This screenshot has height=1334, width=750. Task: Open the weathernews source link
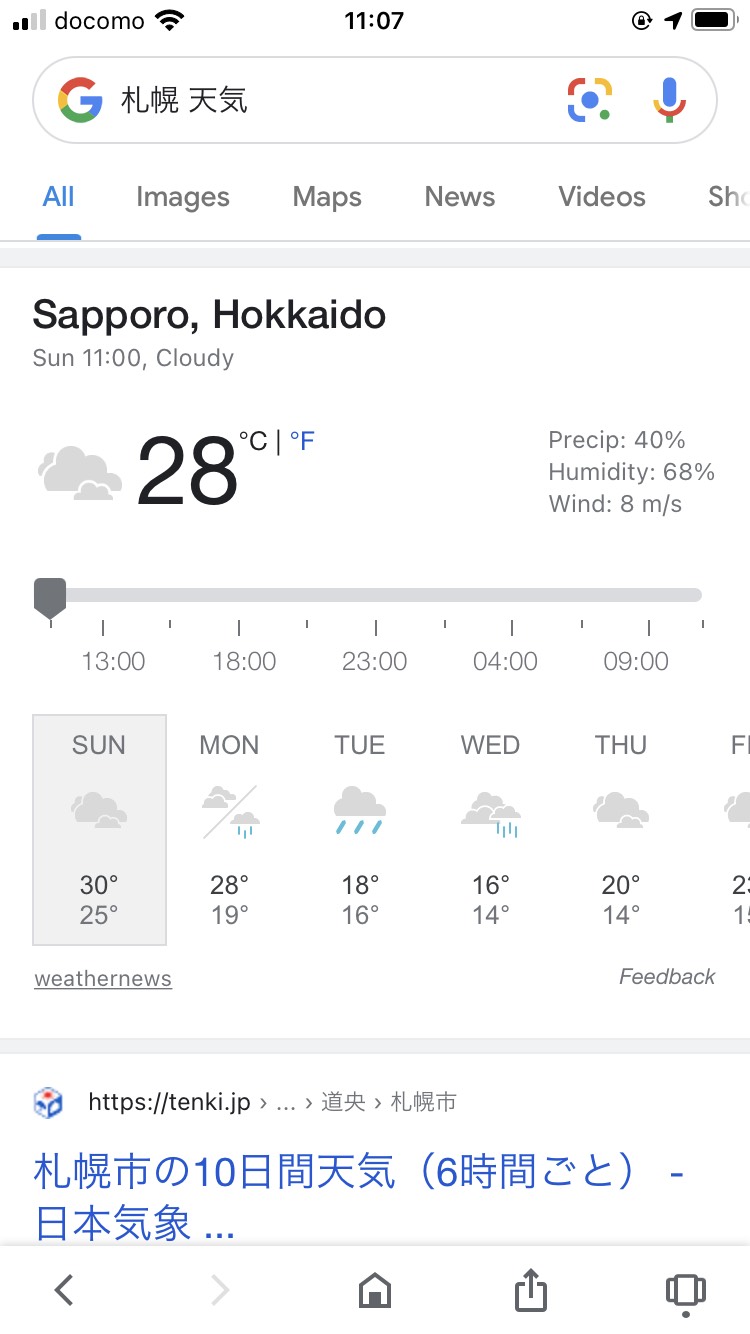coord(103,979)
